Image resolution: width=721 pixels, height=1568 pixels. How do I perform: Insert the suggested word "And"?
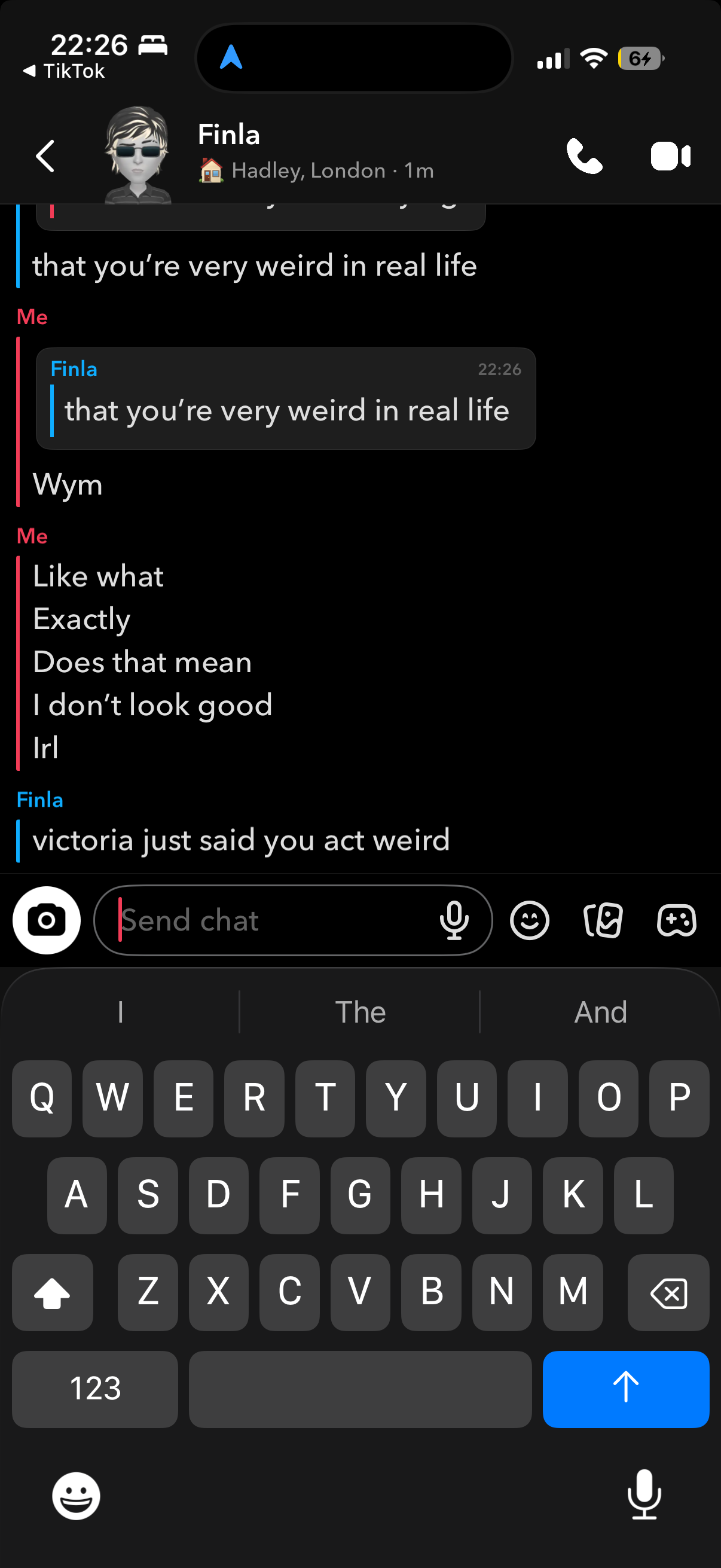click(600, 1012)
